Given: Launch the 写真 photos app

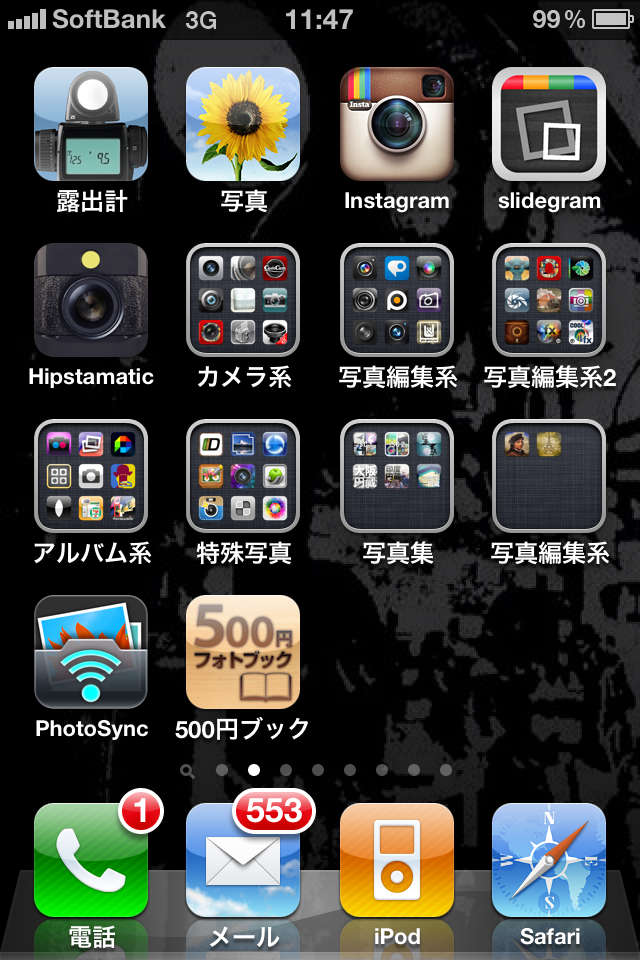Looking at the screenshot, I should tap(243, 124).
